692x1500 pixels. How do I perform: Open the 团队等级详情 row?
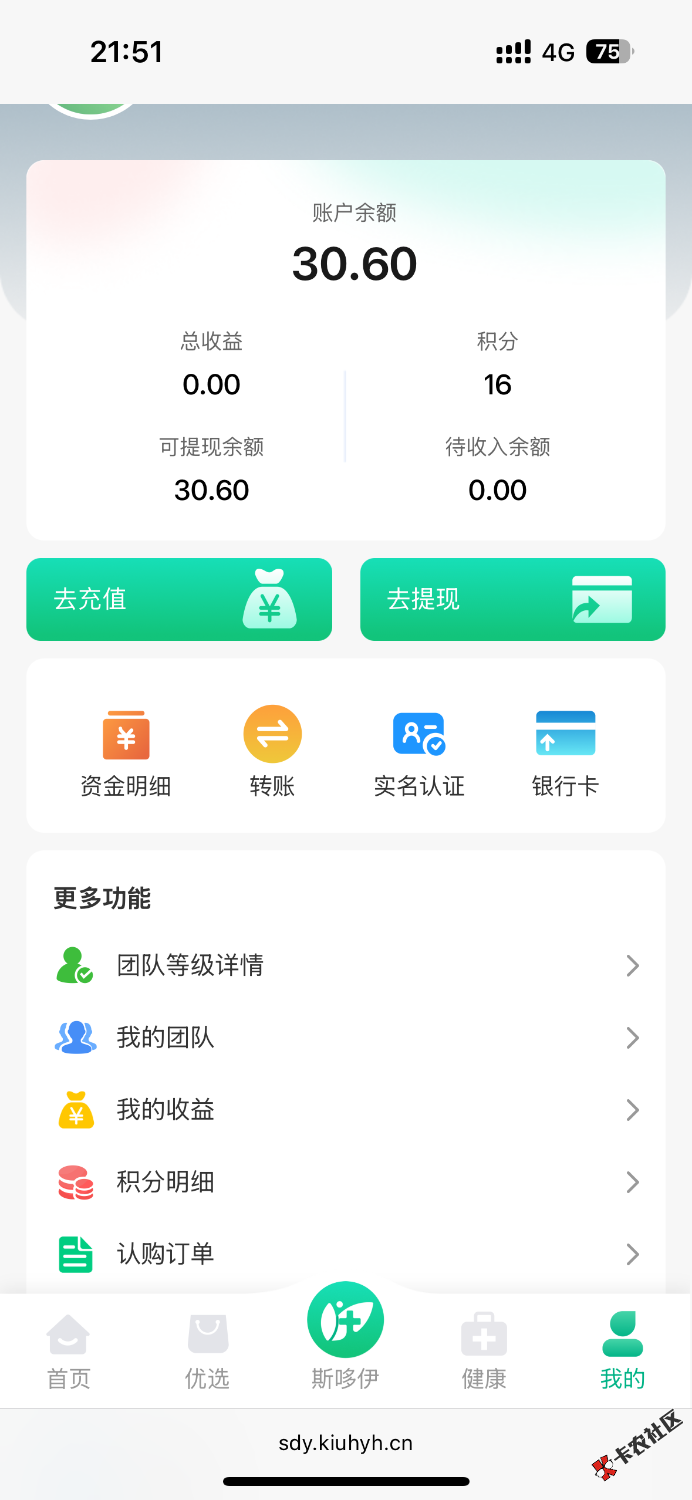(346, 965)
